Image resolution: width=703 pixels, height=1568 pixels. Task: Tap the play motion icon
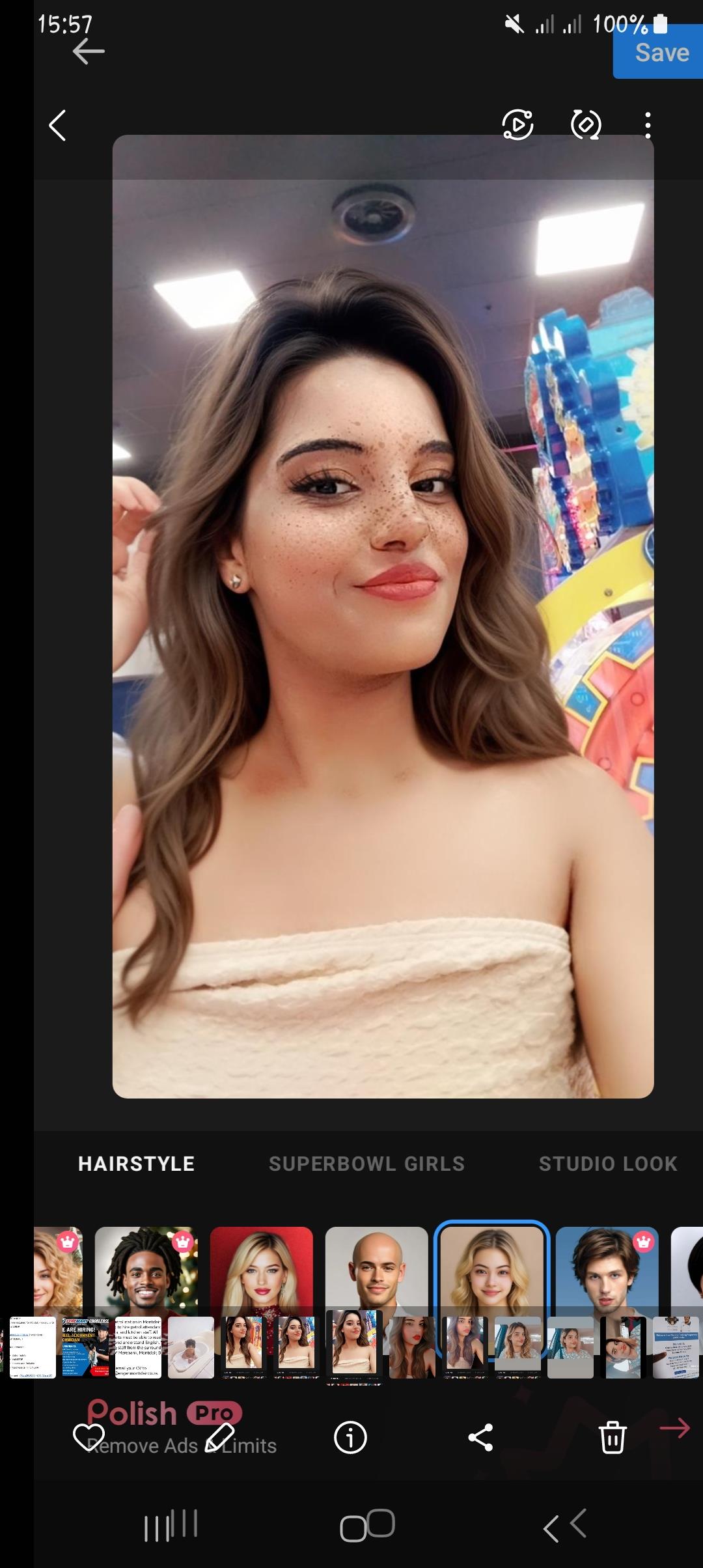click(x=517, y=125)
